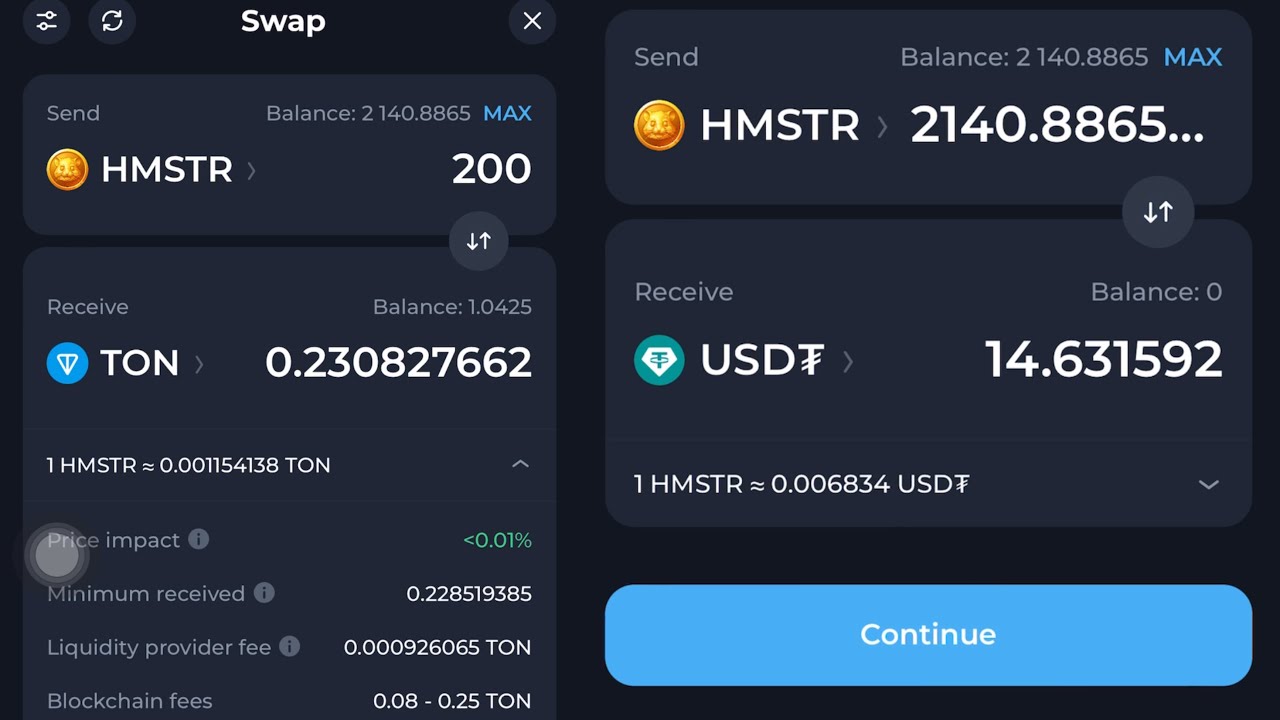This screenshot has height=720, width=1280.
Task: Edit the 14.631592 USD₮ receive amount
Action: click(1103, 359)
